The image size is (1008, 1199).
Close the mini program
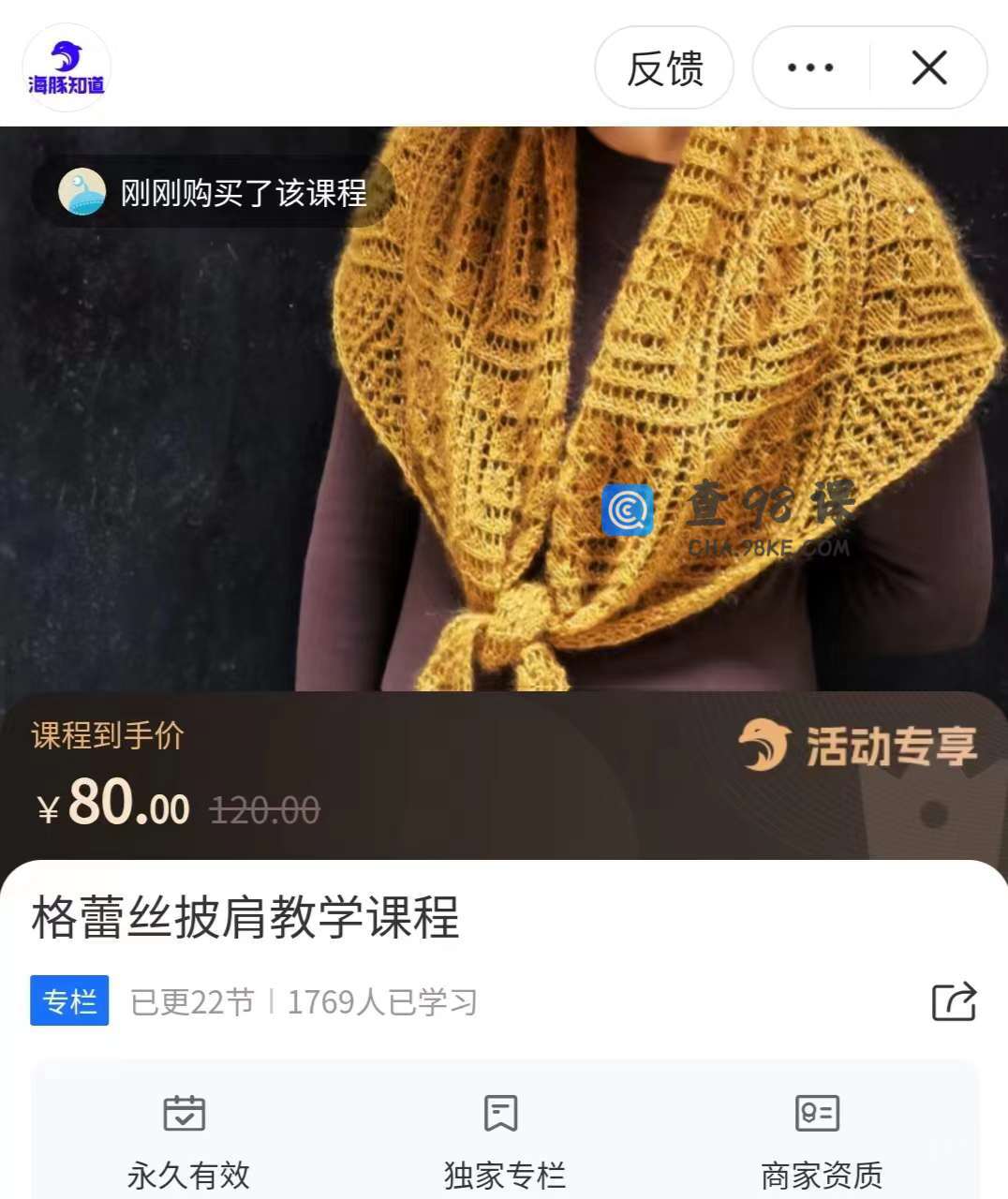point(928,68)
